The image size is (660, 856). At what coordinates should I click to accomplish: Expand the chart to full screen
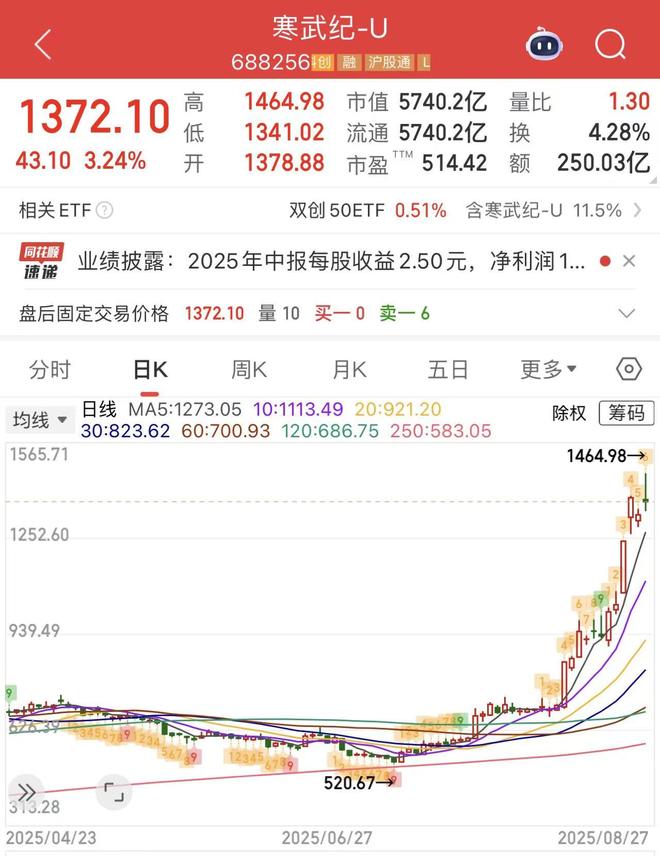pos(113,792)
